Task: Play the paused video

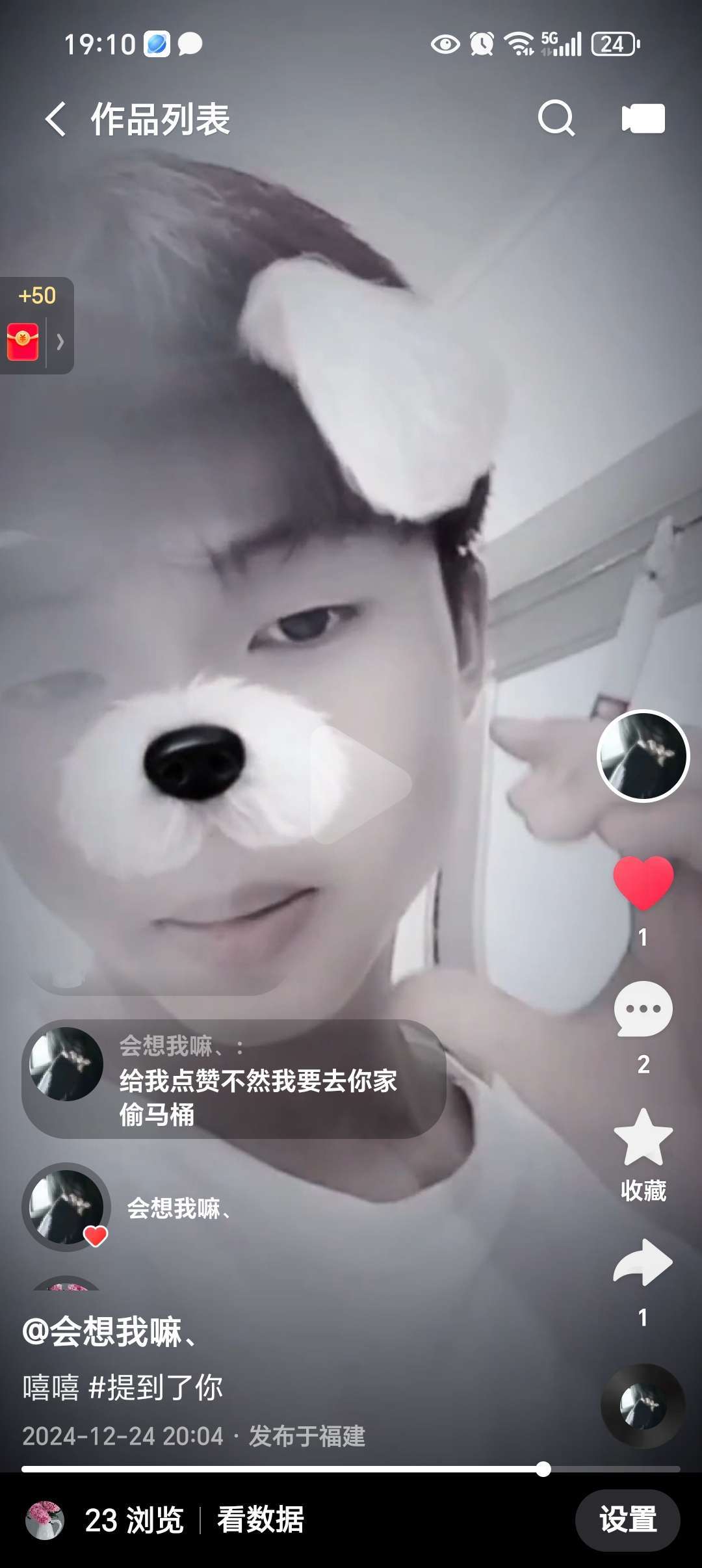Action: click(359, 784)
